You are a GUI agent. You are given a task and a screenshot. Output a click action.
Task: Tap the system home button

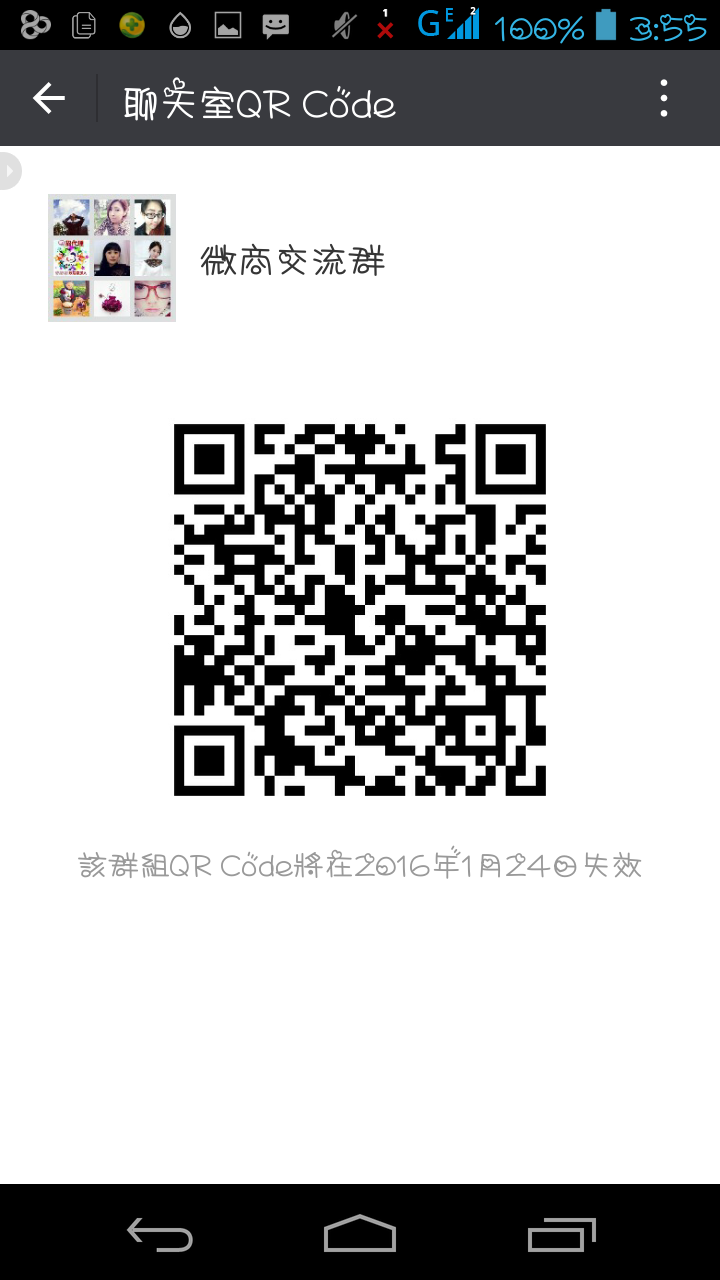(360, 1234)
